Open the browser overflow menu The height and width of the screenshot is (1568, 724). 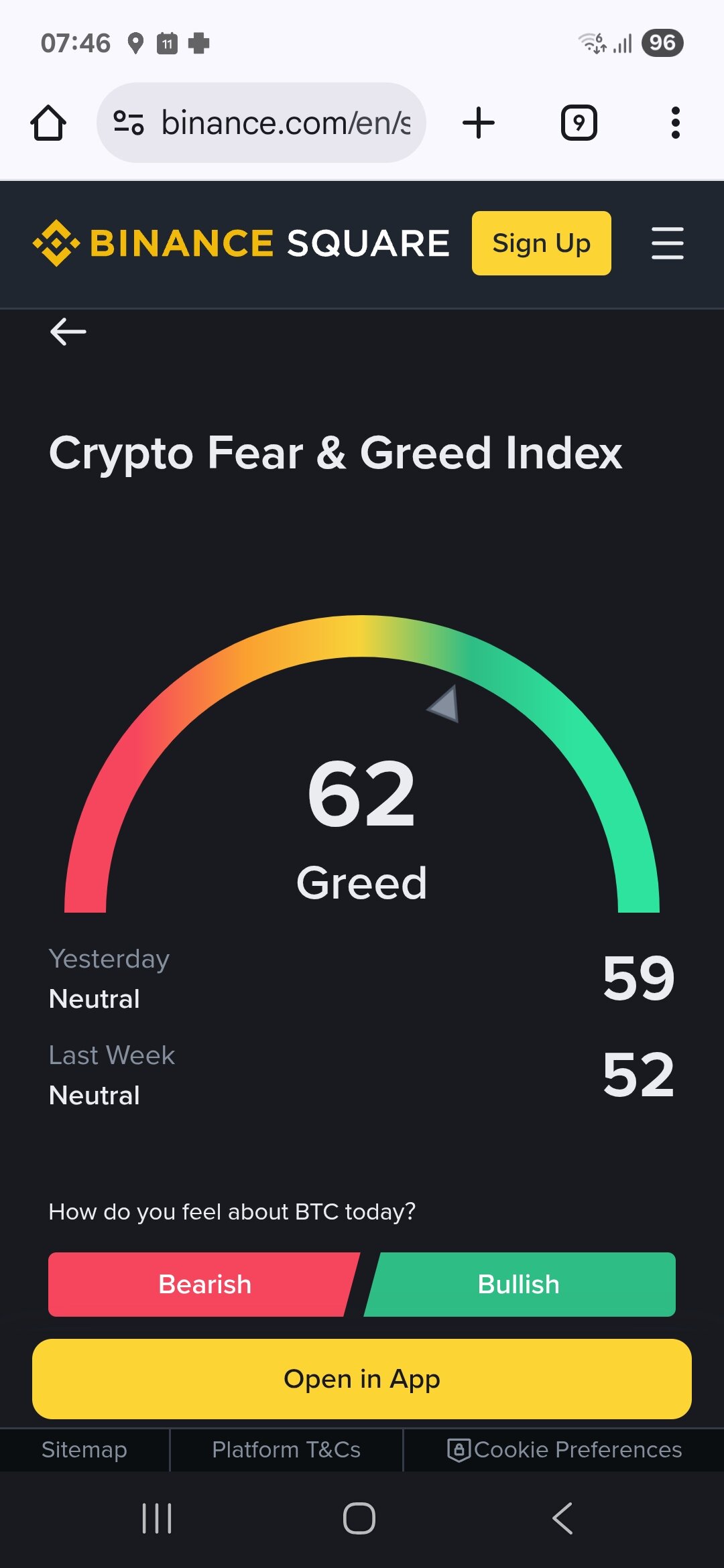675,123
